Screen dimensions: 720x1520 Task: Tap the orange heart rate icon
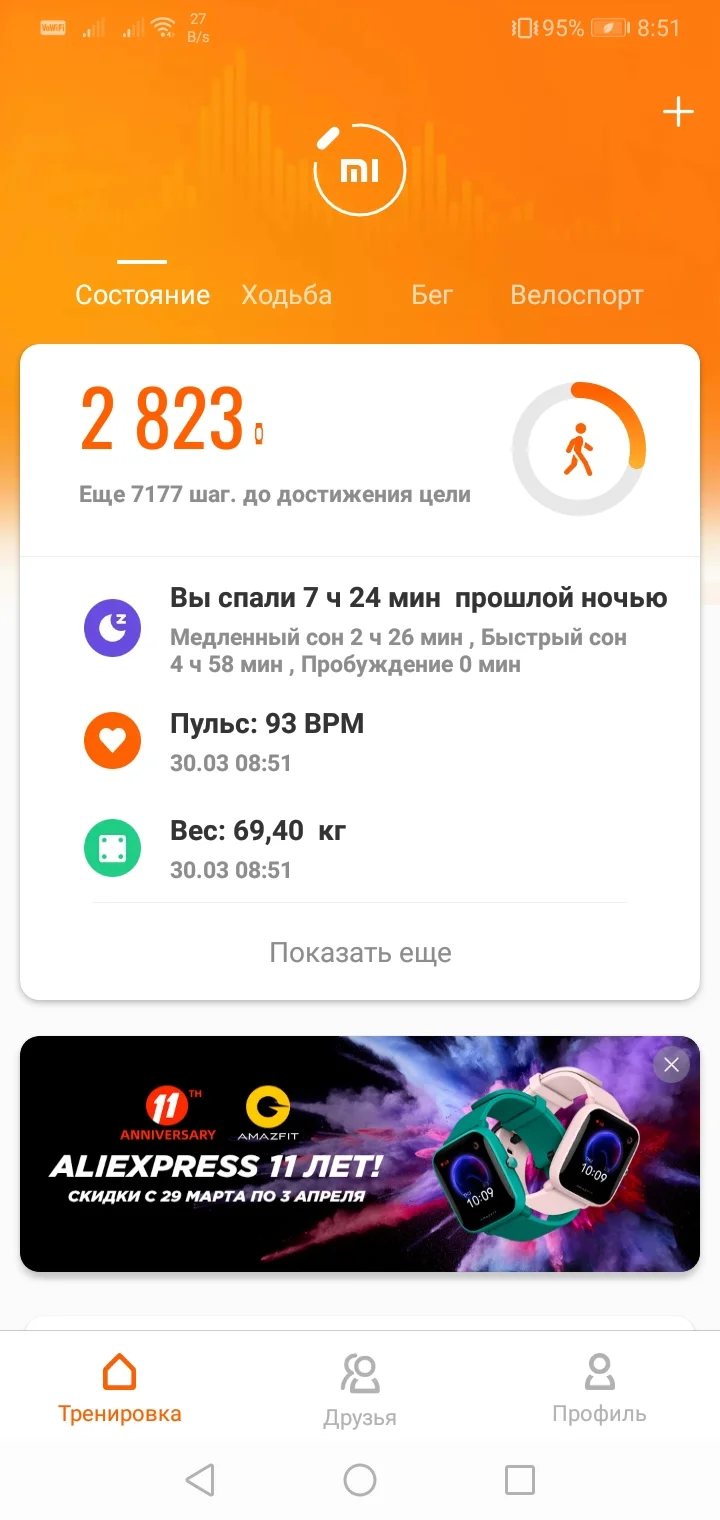[112, 740]
